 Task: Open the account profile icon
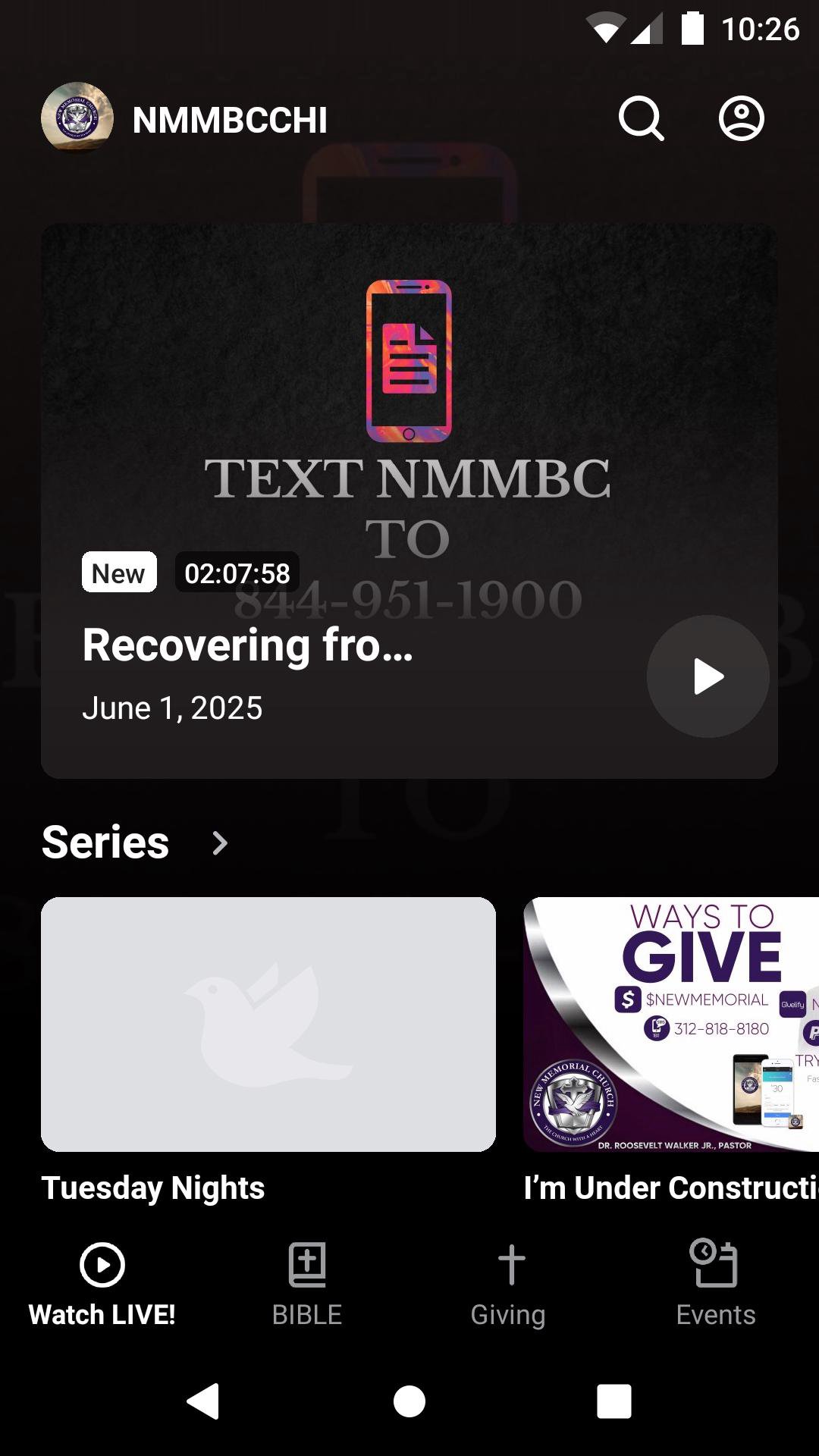(741, 119)
